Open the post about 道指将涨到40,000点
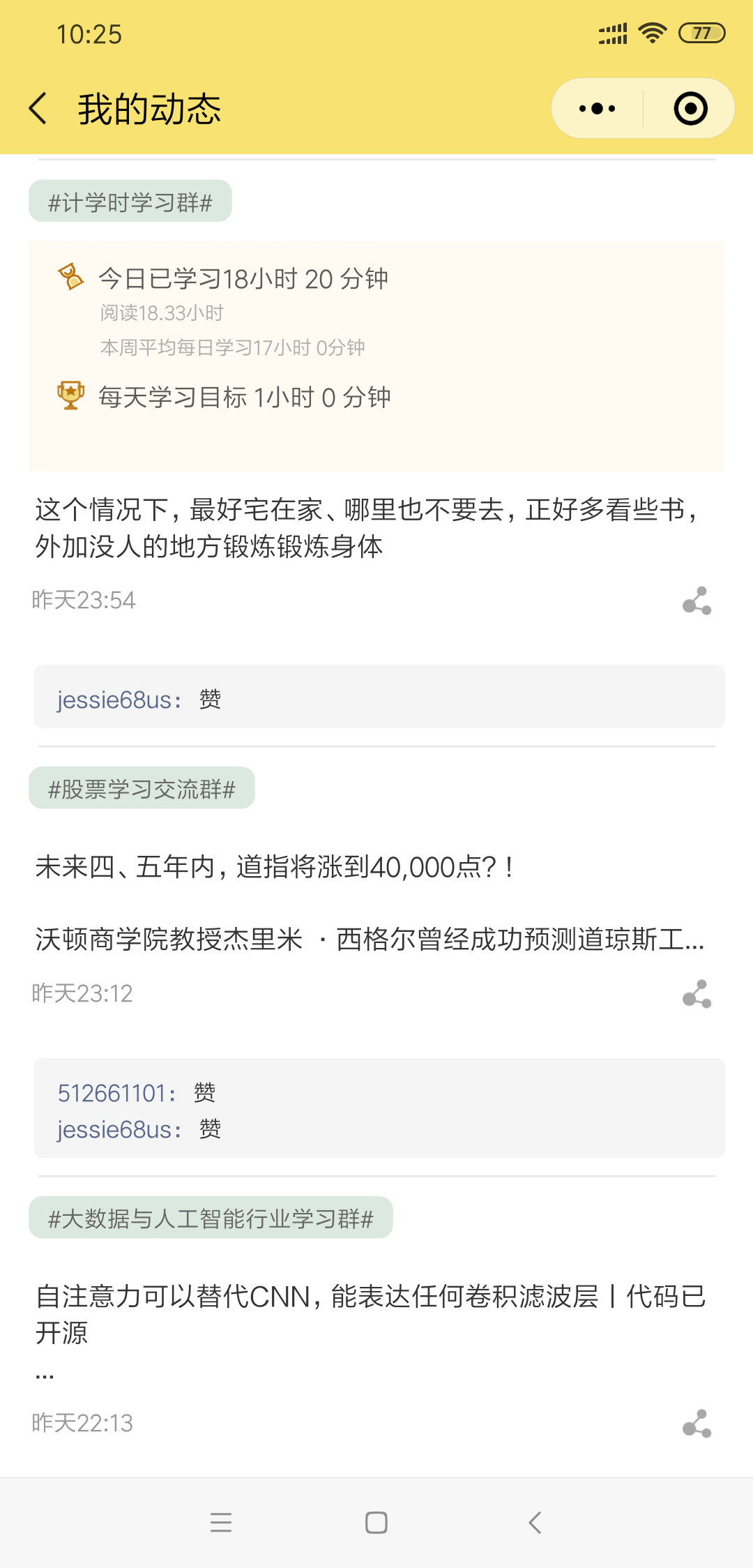Image resolution: width=753 pixels, height=1568 pixels. click(370, 903)
